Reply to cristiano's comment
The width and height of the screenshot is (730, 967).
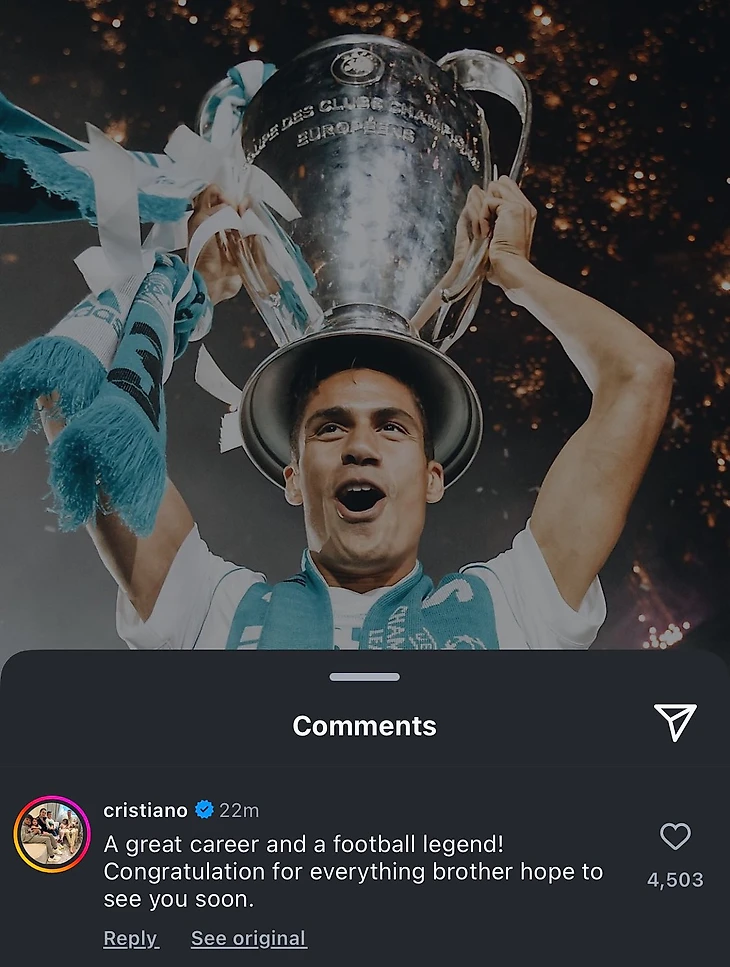(x=131, y=938)
